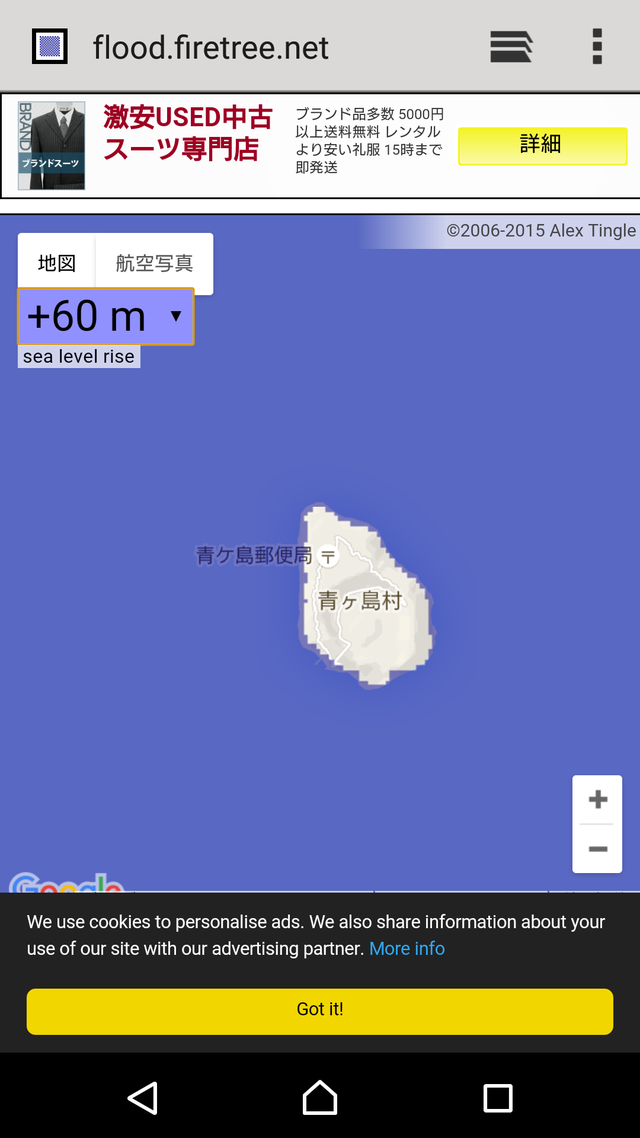Open the browser overflow menu
The width and height of the screenshot is (640, 1138).
(x=597, y=47)
